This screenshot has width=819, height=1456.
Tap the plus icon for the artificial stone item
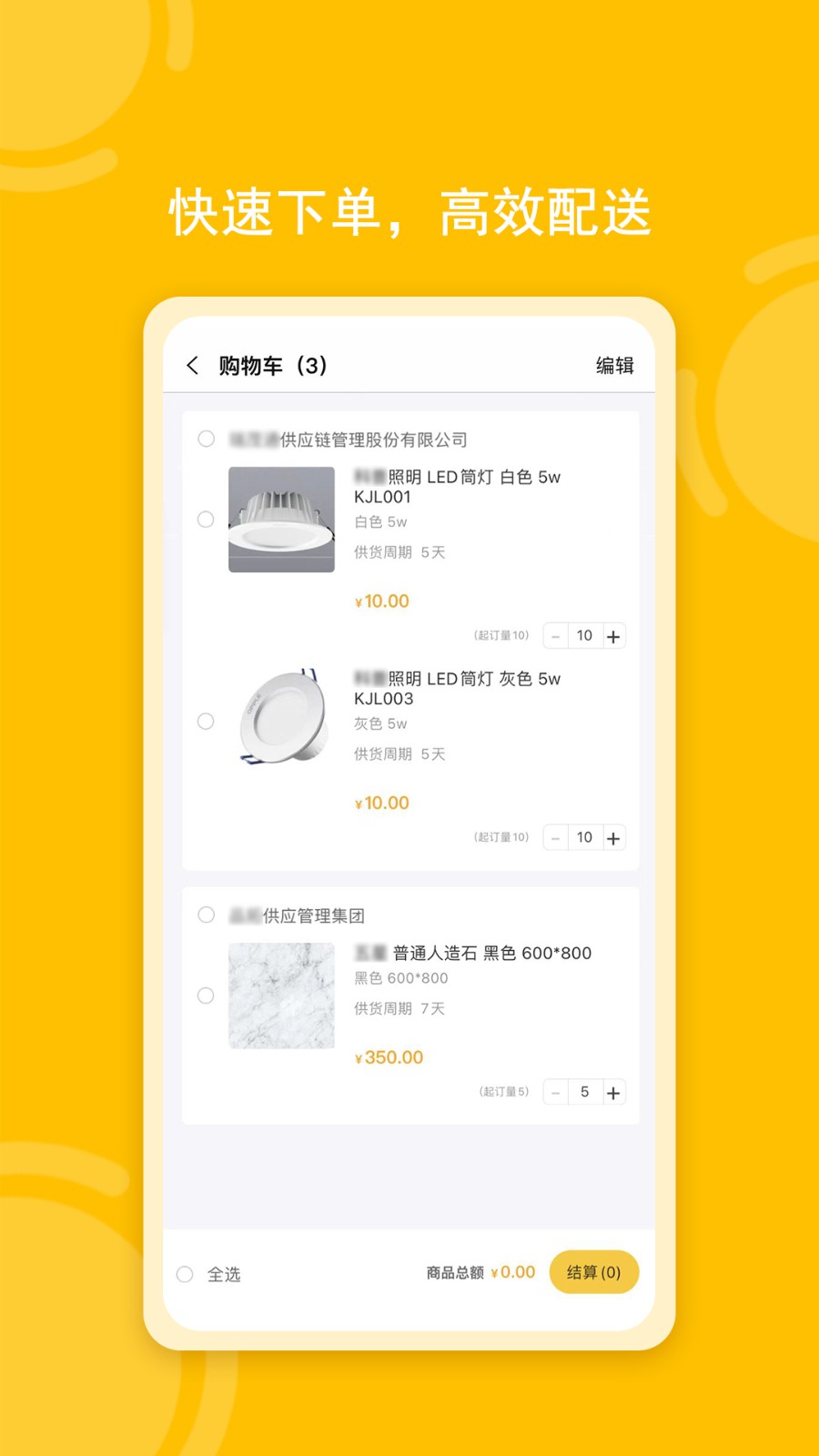tap(614, 1092)
